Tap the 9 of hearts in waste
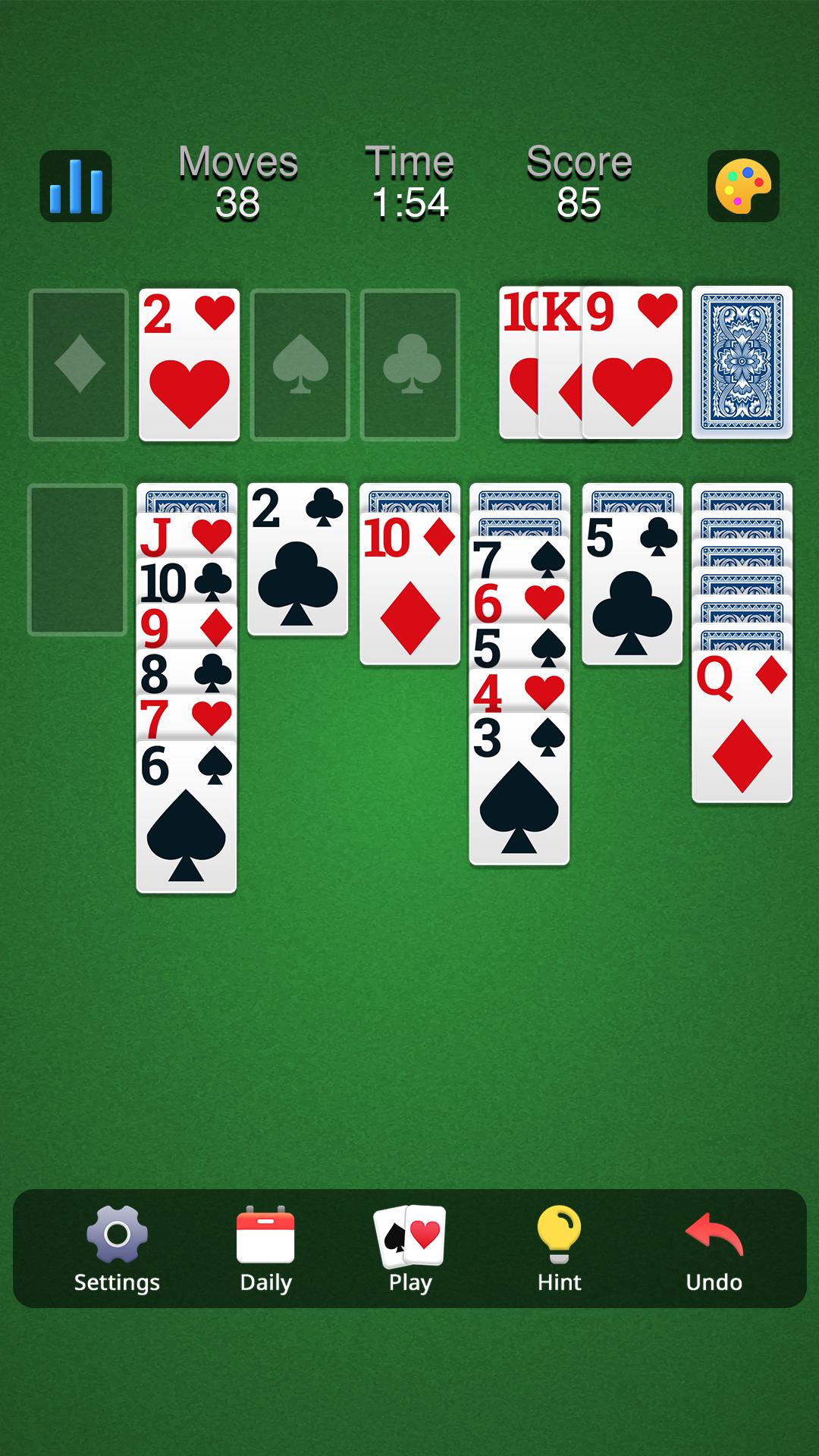The height and width of the screenshot is (1456, 819). point(632,362)
